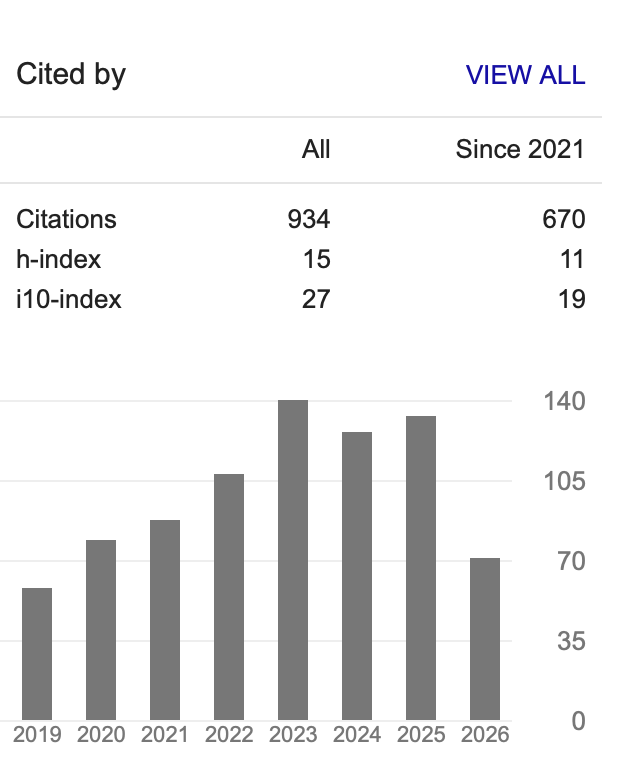Image resolution: width=636 pixels, height=778 pixels.
Task: Tap the 2023 citations bar
Action: (x=293, y=560)
